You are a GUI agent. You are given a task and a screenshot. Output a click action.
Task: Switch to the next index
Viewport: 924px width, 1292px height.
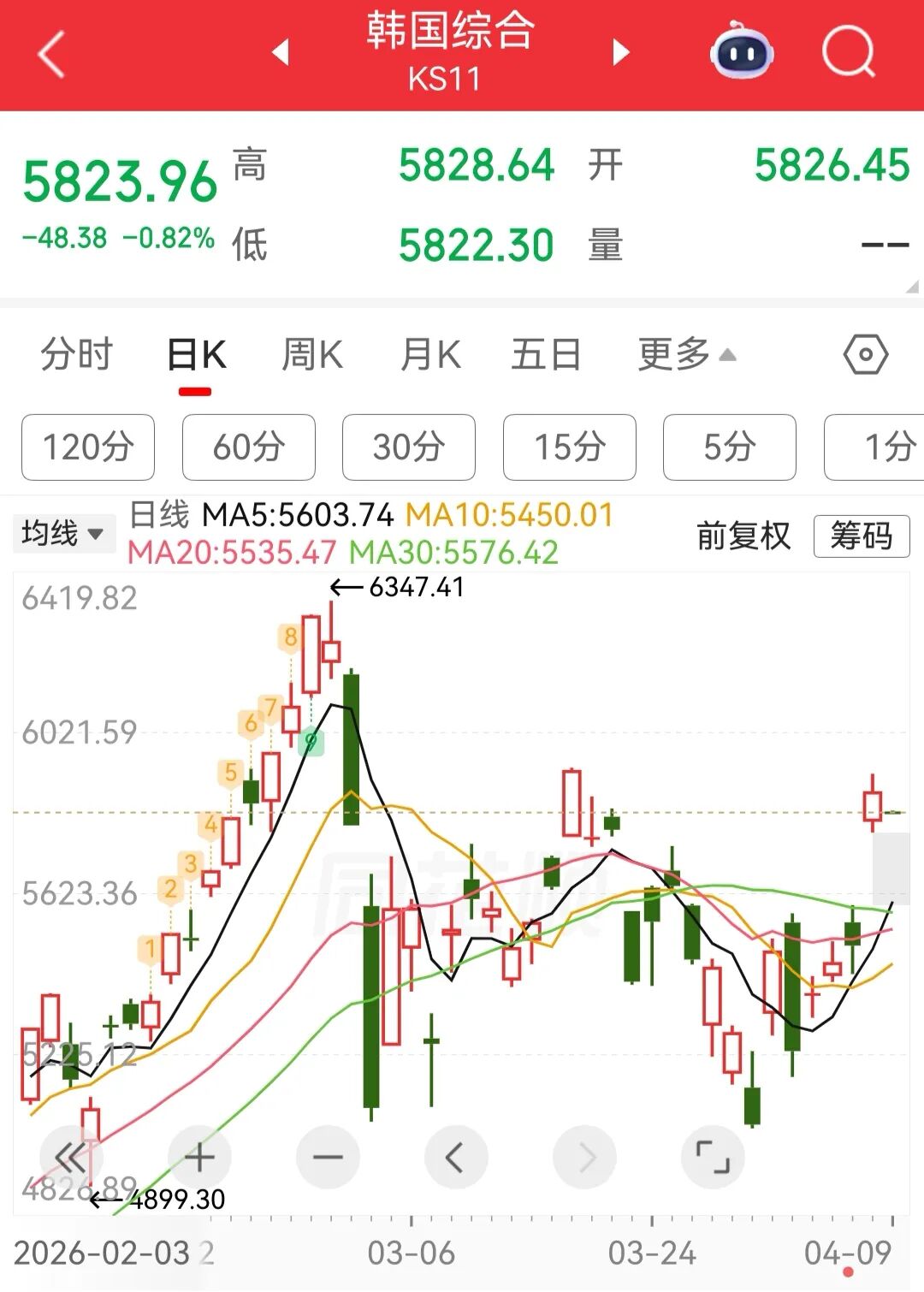tap(621, 53)
